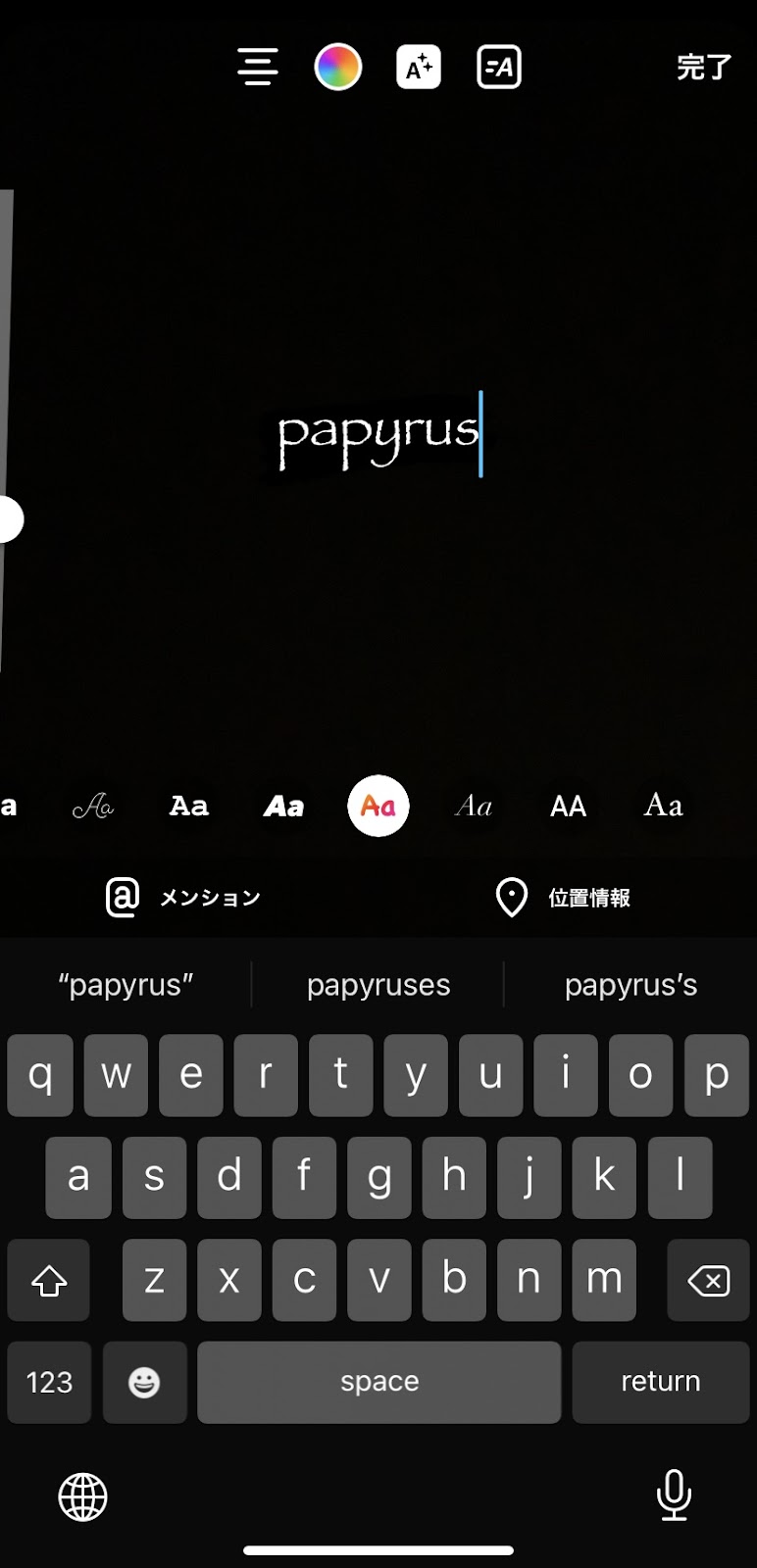The height and width of the screenshot is (1568, 757).
Task: Tap 完了 to finish editing
Action: pos(704,67)
